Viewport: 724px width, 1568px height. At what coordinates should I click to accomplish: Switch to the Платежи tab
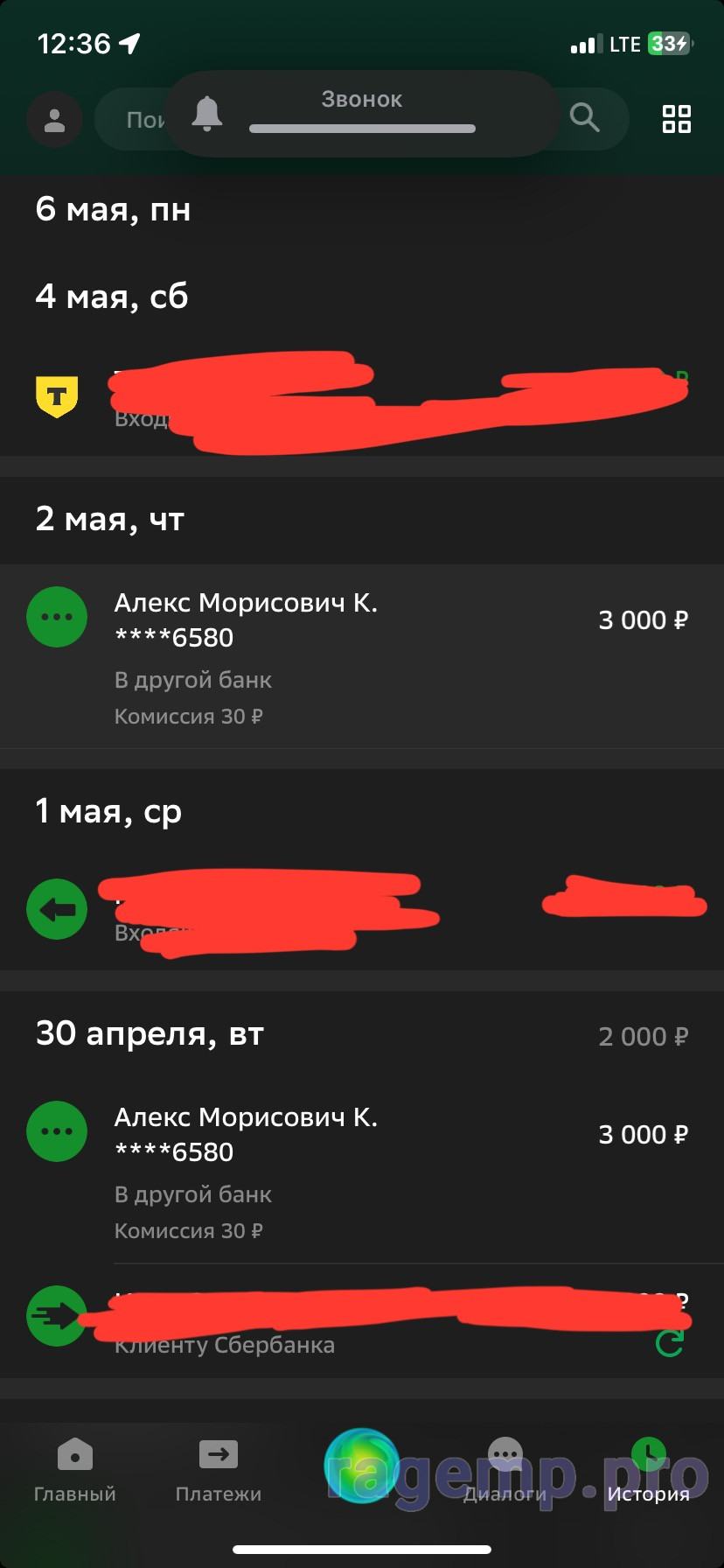click(x=219, y=1470)
